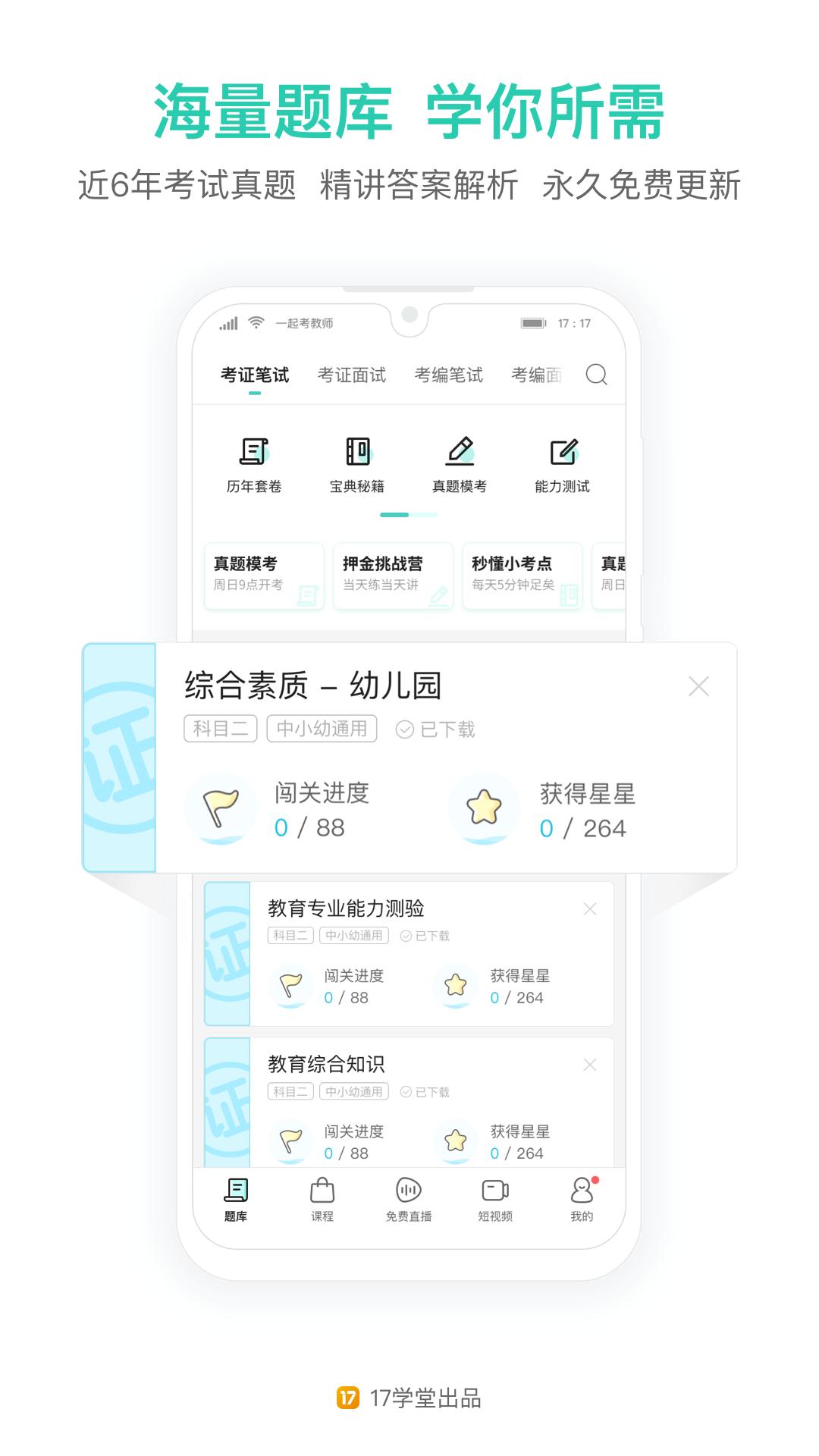Collapse the 教育综合知识 card
The image size is (819, 1456).
coord(590,1065)
